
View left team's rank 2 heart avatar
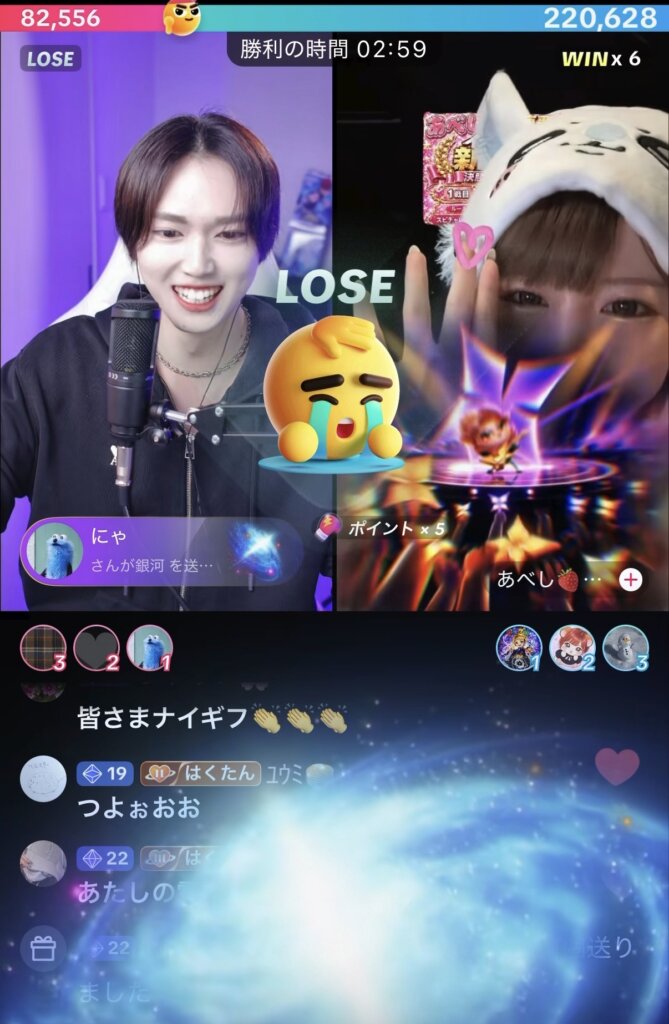click(97, 648)
